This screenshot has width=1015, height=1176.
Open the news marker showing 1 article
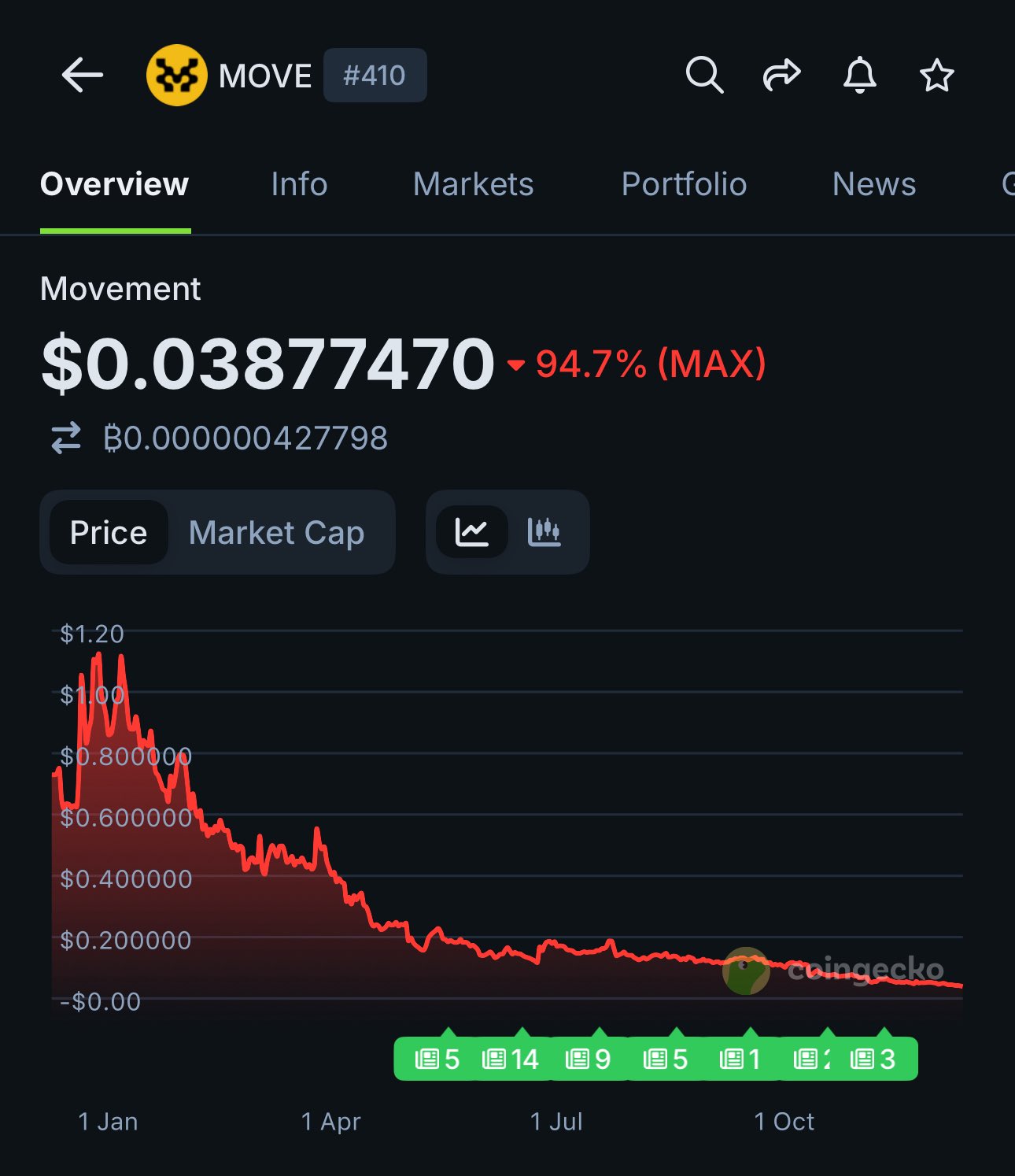[740, 1059]
